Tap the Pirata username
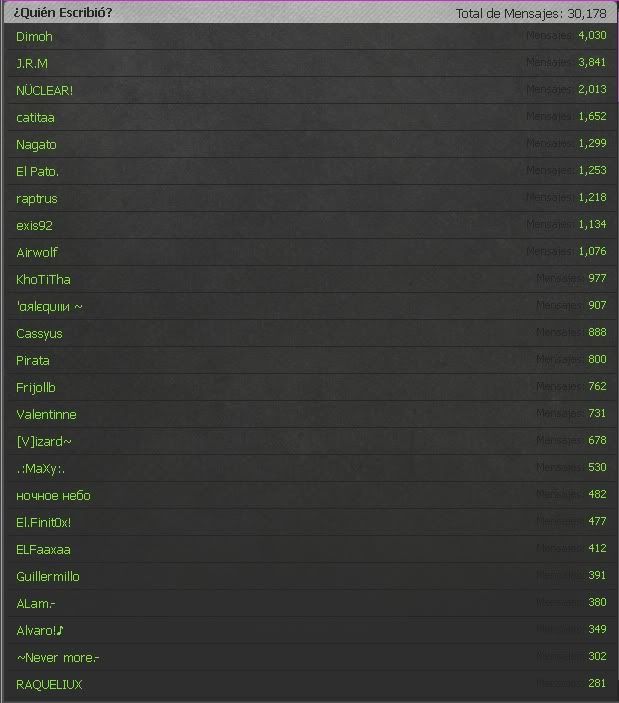The image size is (619, 703). [x=32, y=361]
